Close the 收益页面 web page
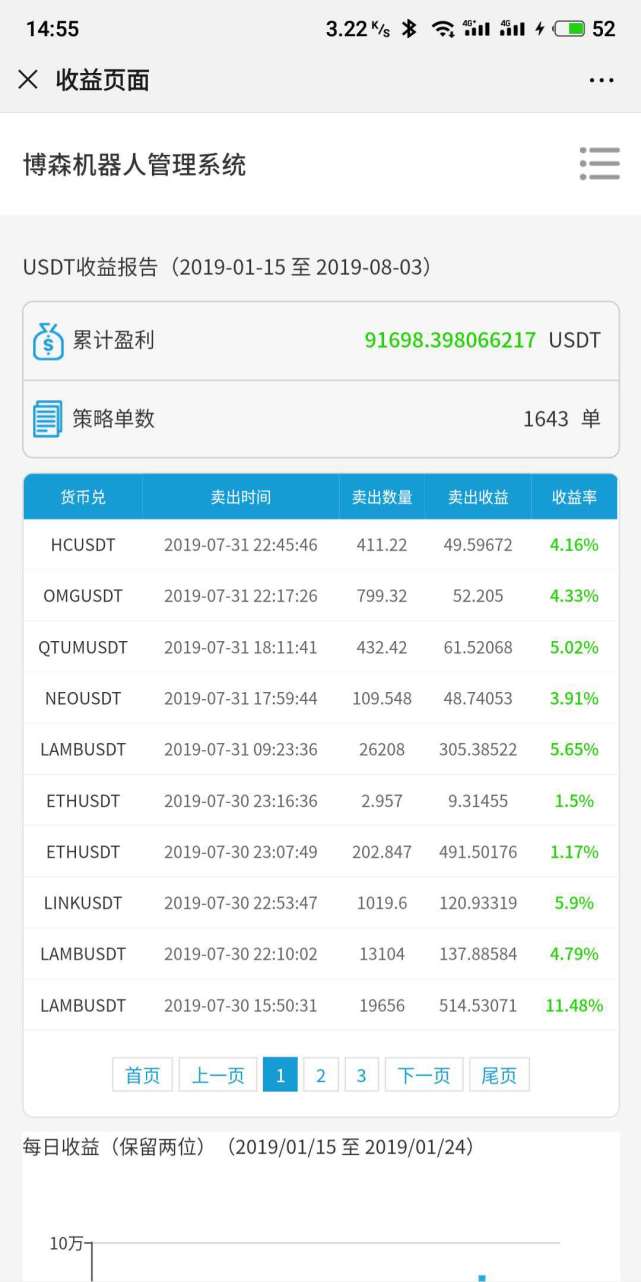The image size is (641, 1282). 28,80
